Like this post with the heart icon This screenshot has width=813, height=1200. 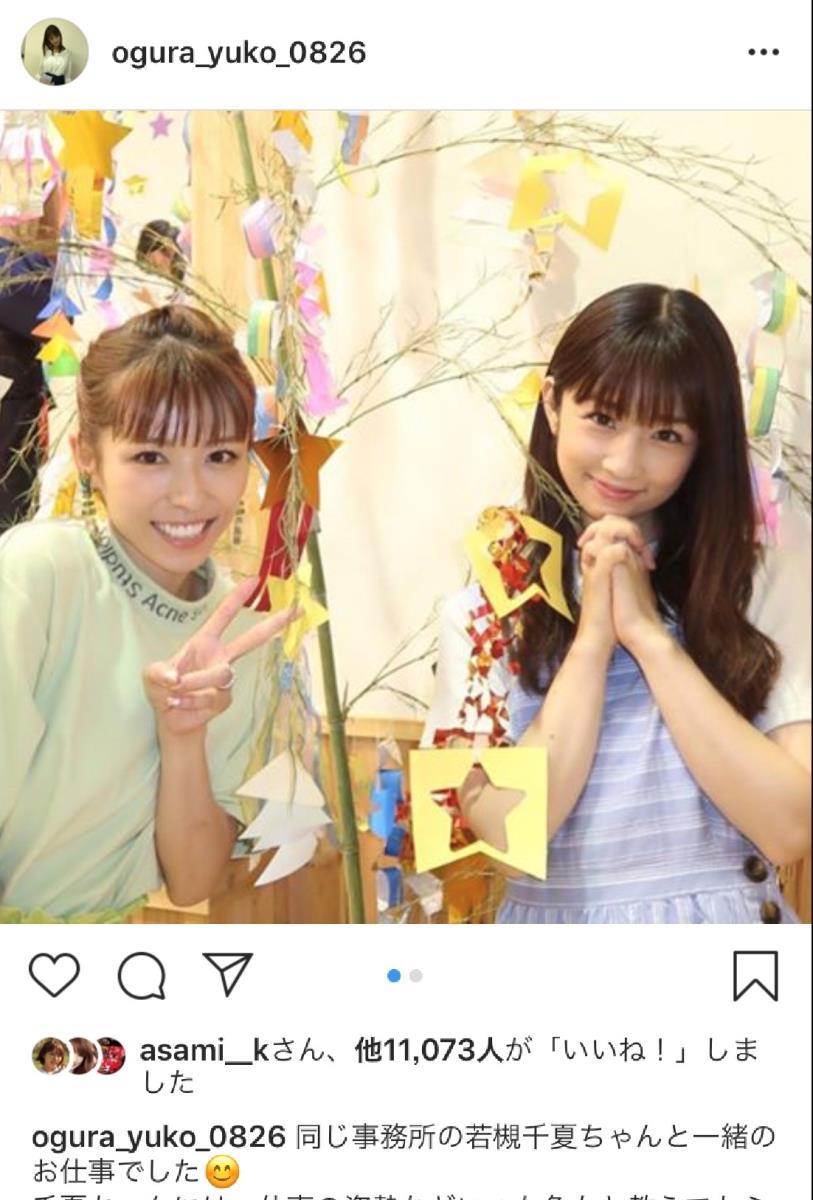point(54,974)
